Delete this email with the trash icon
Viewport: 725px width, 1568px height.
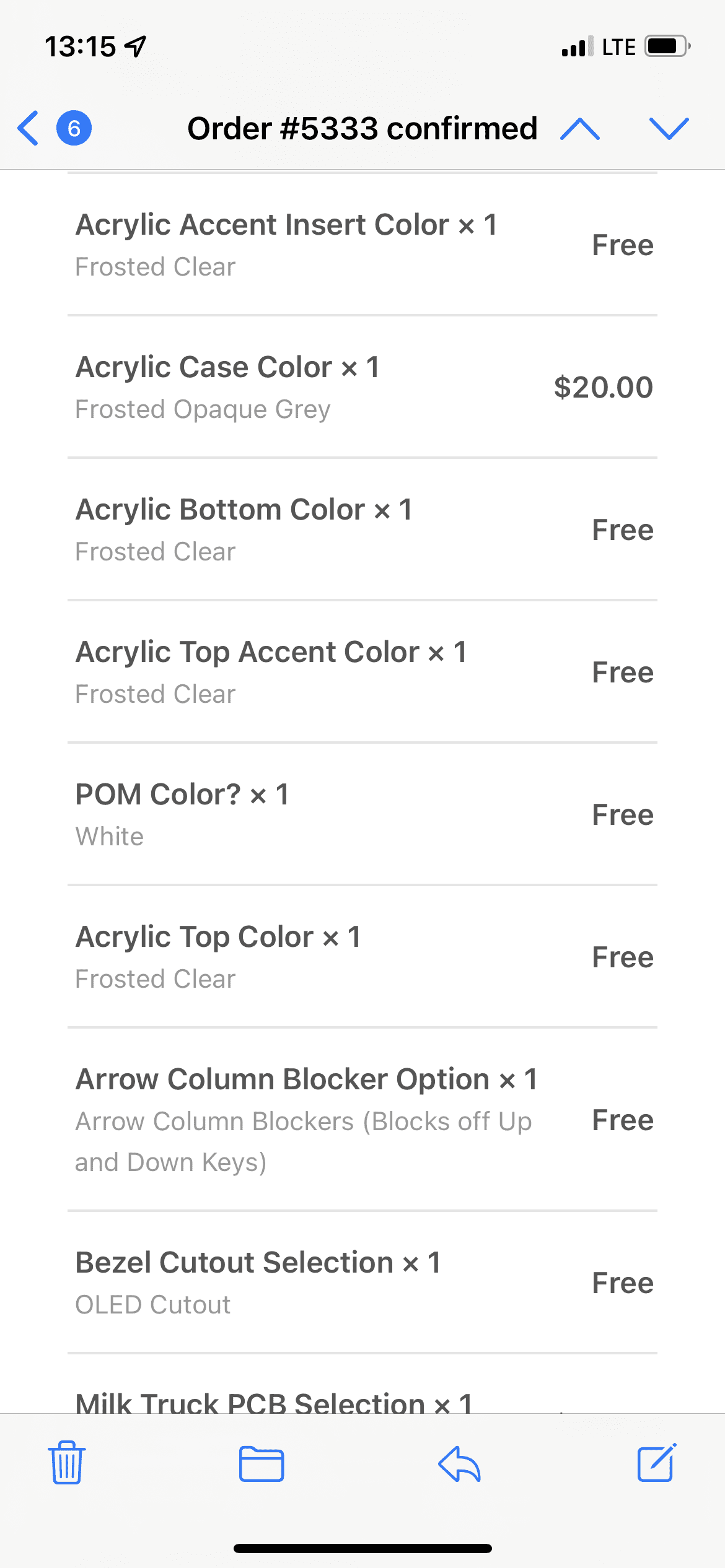(x=67, y=1463)
